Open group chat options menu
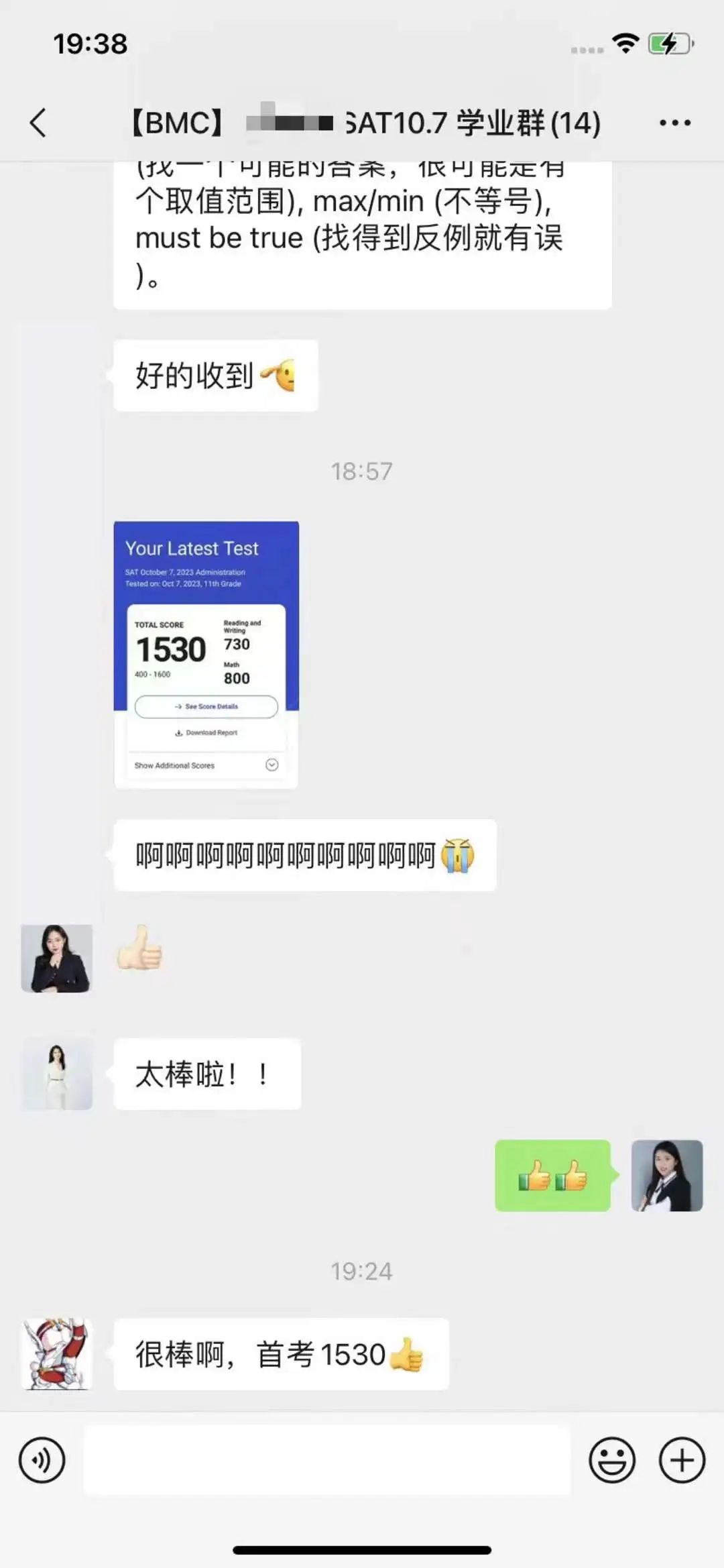The image size is (724, 1568). (x=674, y=123)
